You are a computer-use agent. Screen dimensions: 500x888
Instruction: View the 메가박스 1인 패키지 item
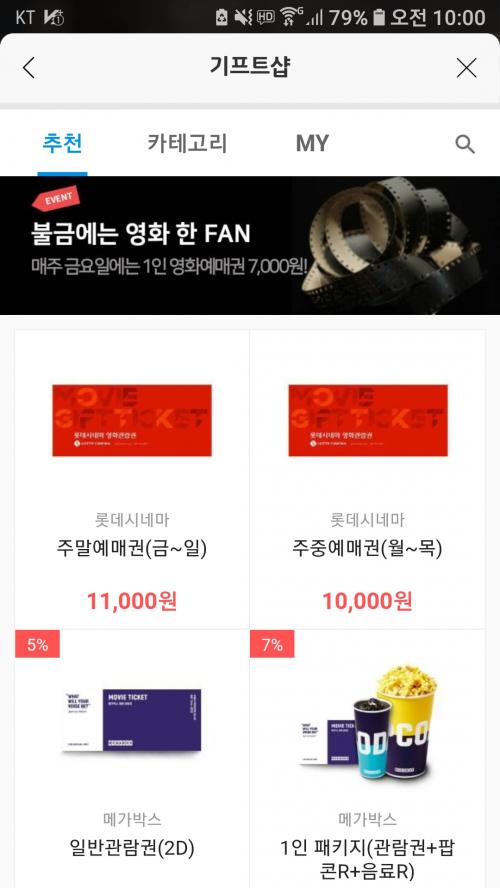(367, 758)
